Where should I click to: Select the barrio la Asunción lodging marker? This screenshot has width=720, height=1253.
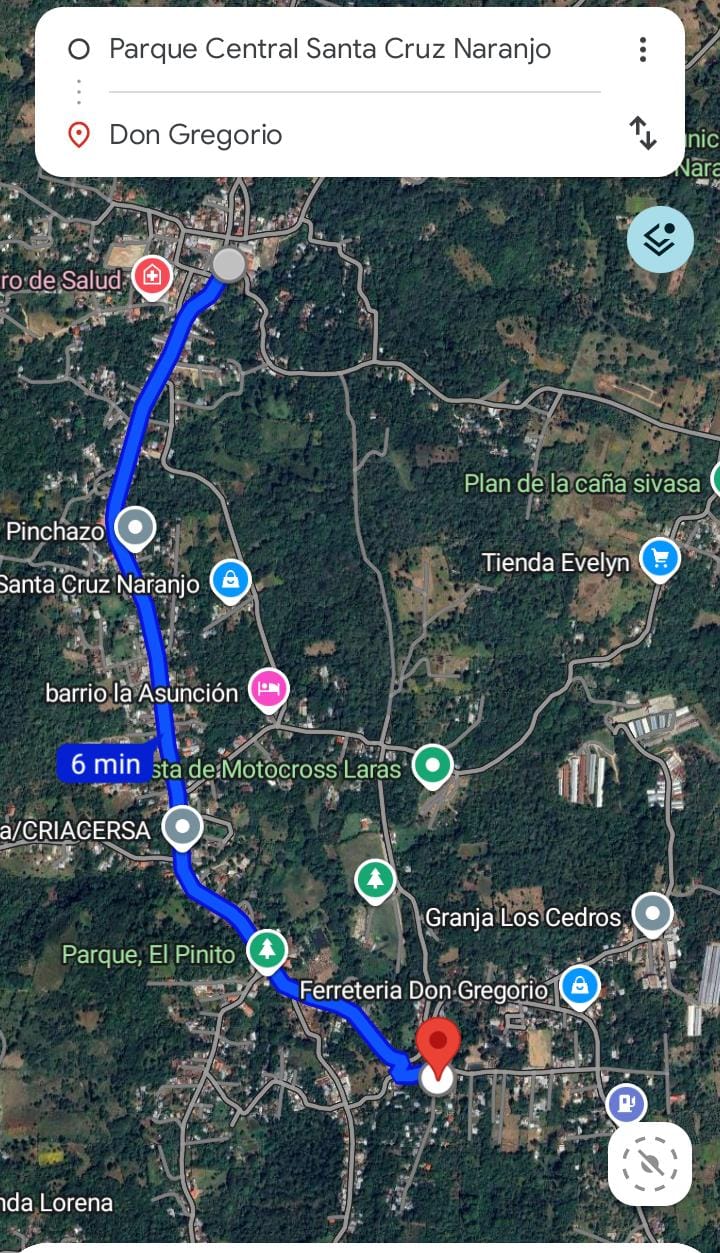[269, 688]
